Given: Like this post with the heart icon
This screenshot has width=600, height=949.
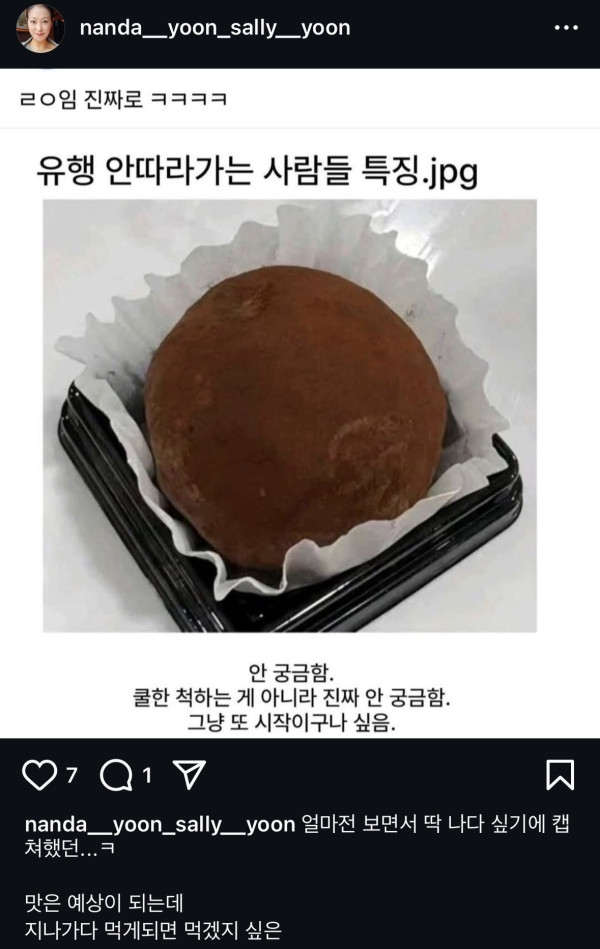Looking at the screenshot, I should 40,775.
